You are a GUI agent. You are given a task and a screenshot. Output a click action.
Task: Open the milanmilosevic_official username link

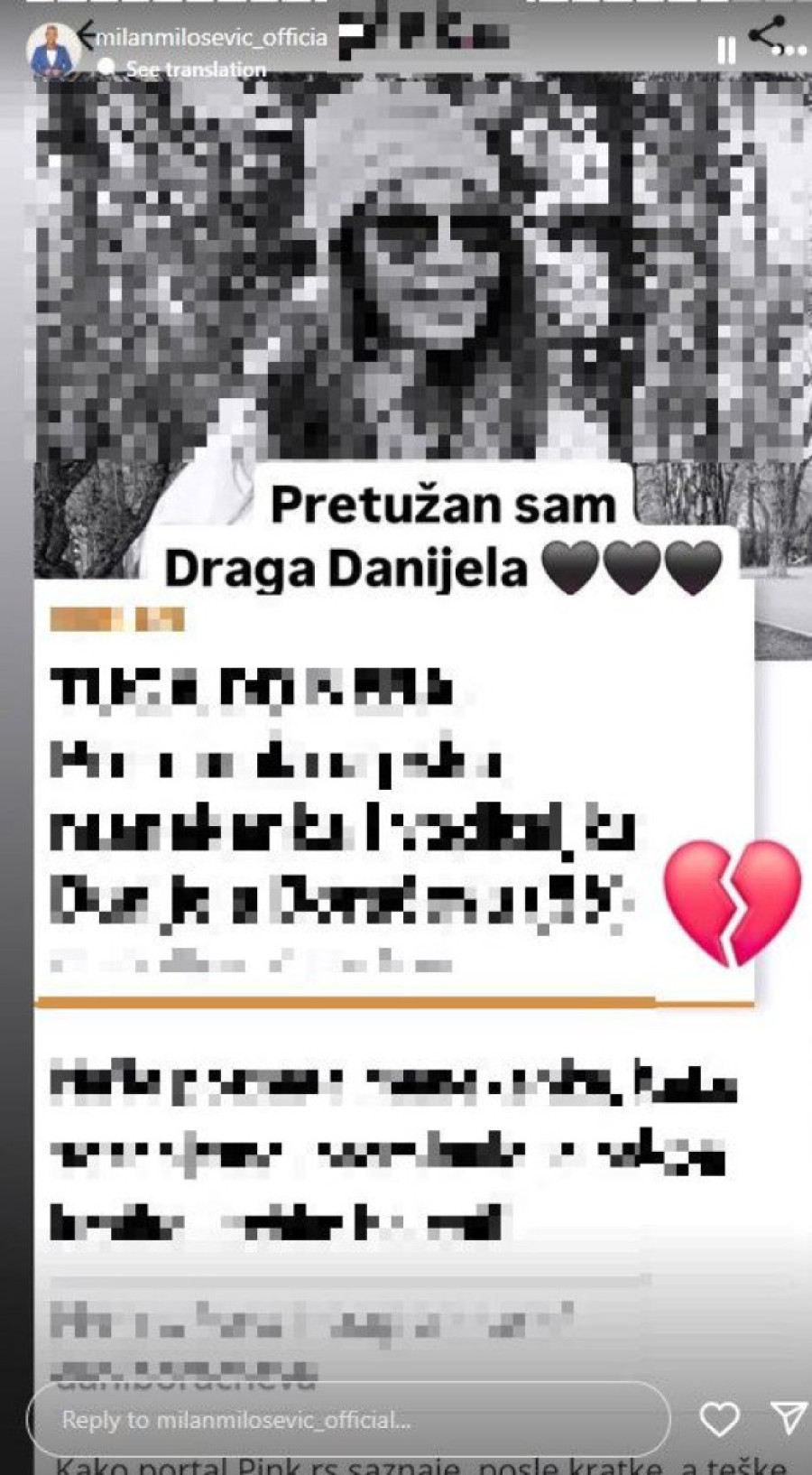coord(213,37)
